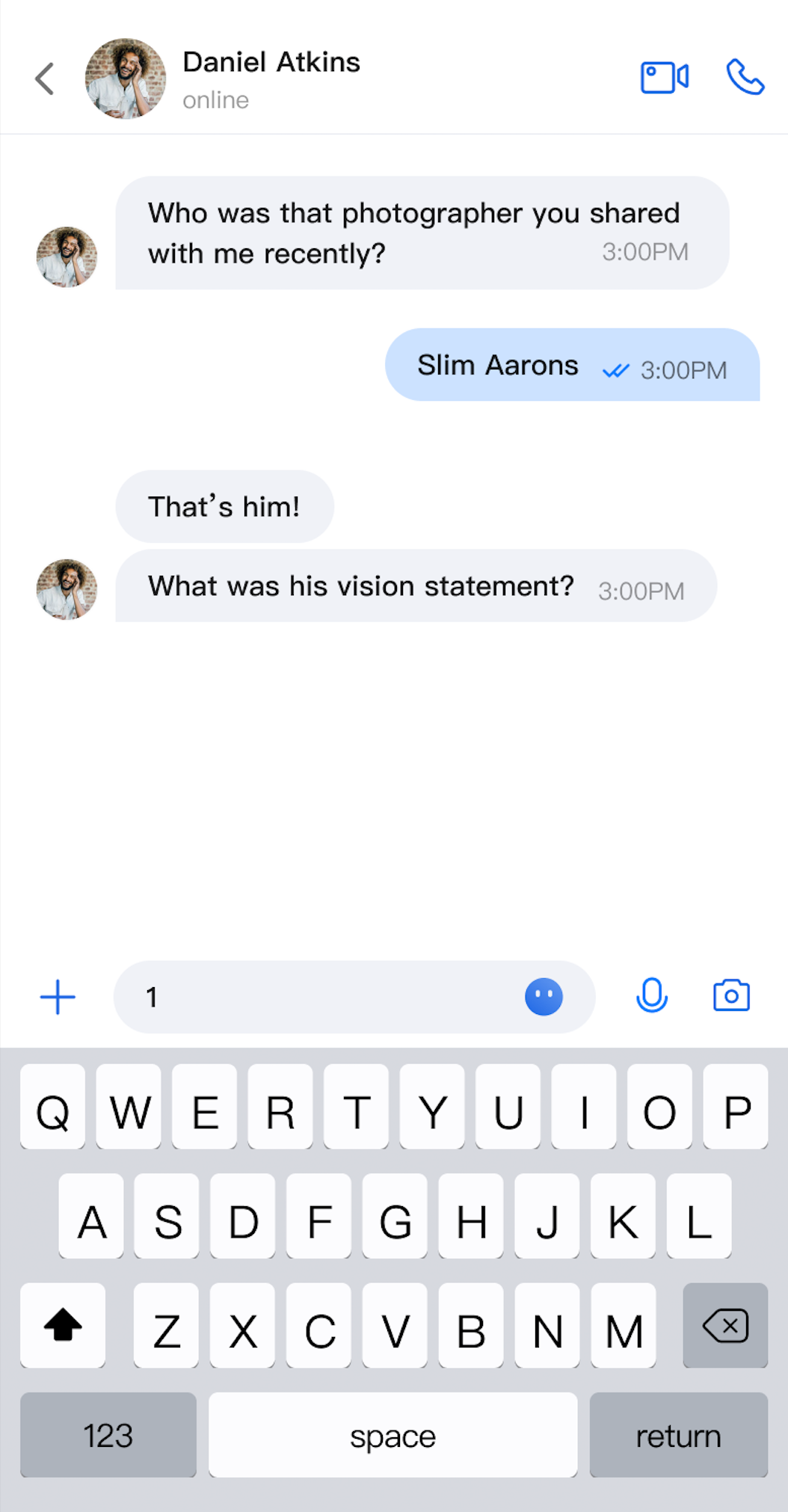
Task: Open the emoji picker
Action: [x=544, y=997]
